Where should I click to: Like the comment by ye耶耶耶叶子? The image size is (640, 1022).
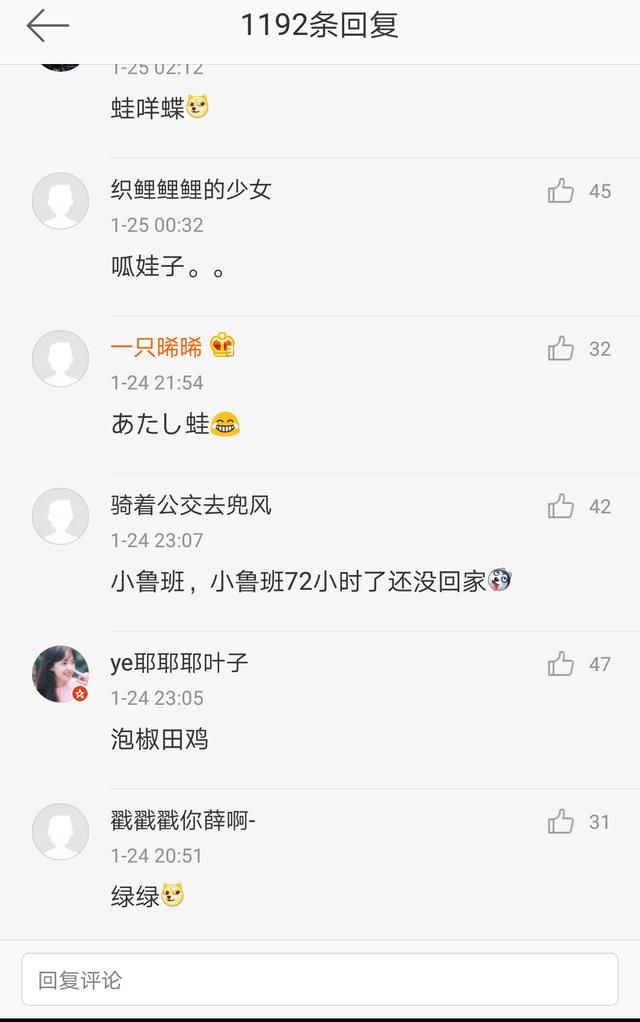click(x=561, y=664)
